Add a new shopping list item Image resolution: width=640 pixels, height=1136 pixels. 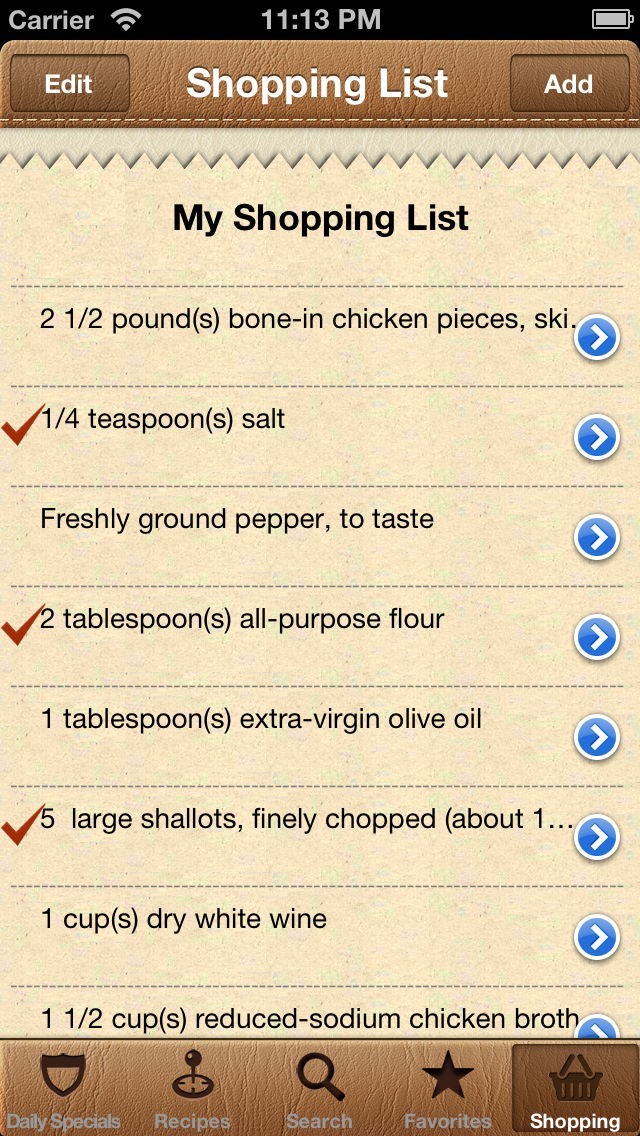(x=570, y=83)
